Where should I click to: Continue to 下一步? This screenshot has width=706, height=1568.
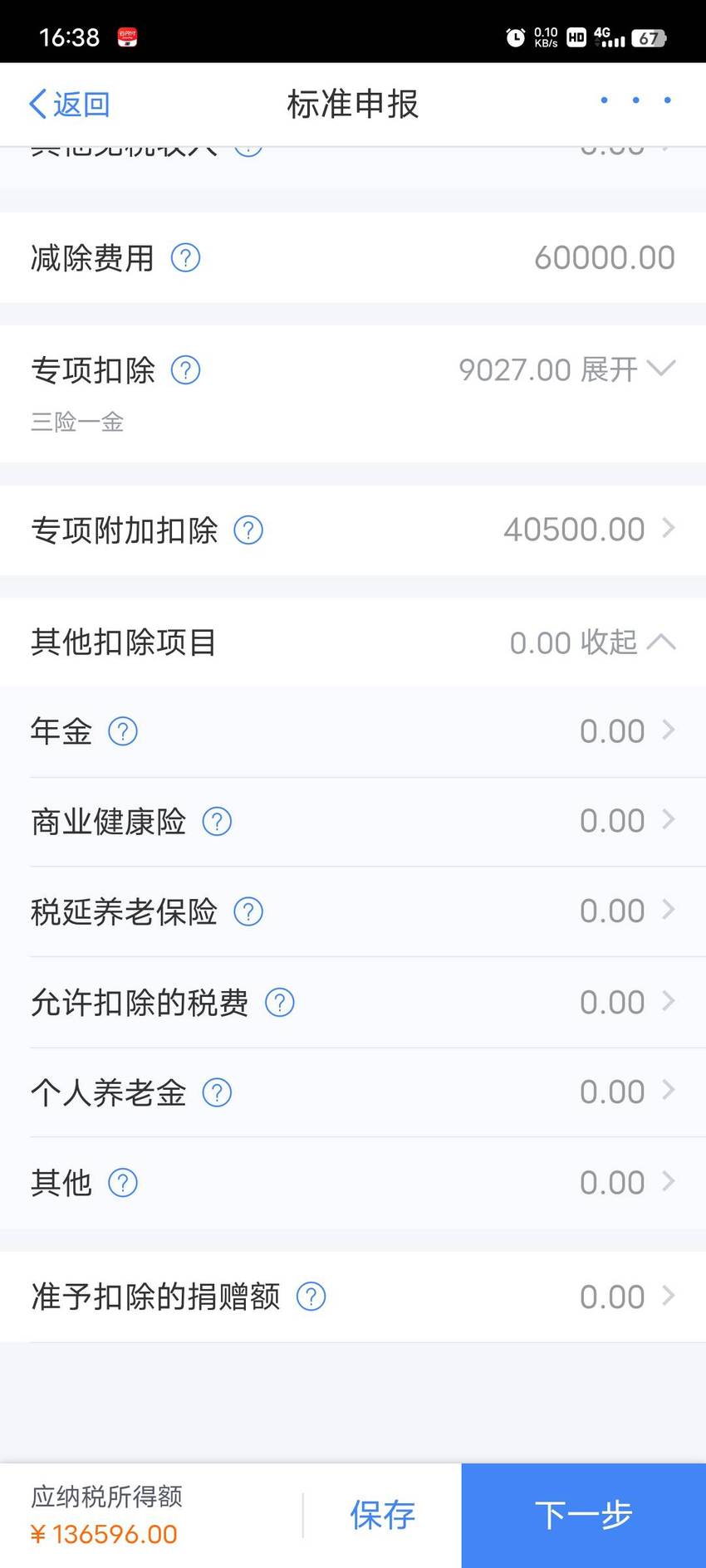tap(584, 1515)
